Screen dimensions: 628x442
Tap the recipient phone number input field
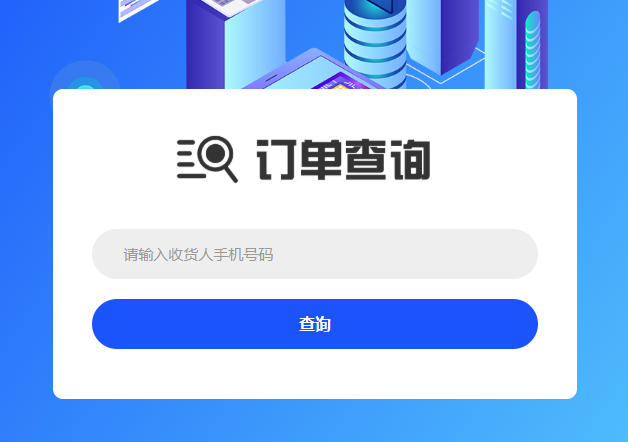314,254
